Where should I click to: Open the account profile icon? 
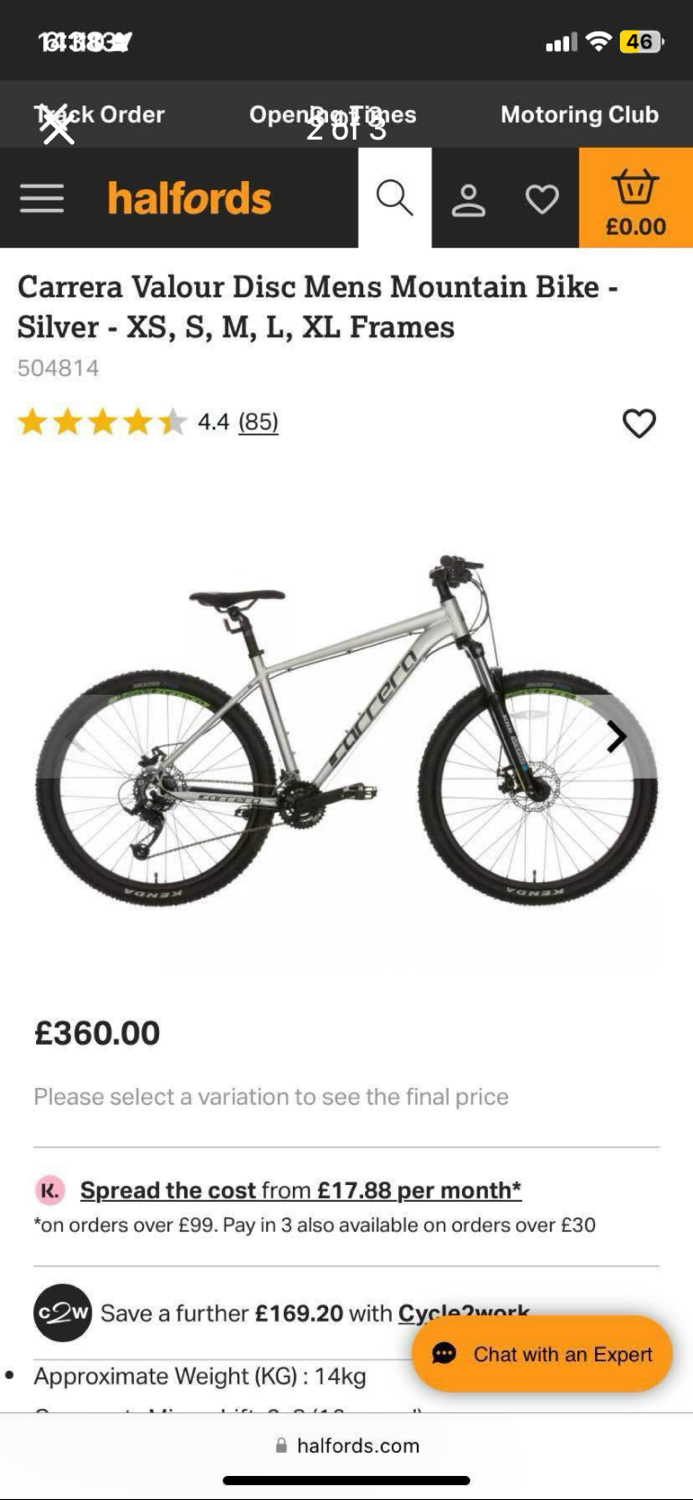click(468, 198)
